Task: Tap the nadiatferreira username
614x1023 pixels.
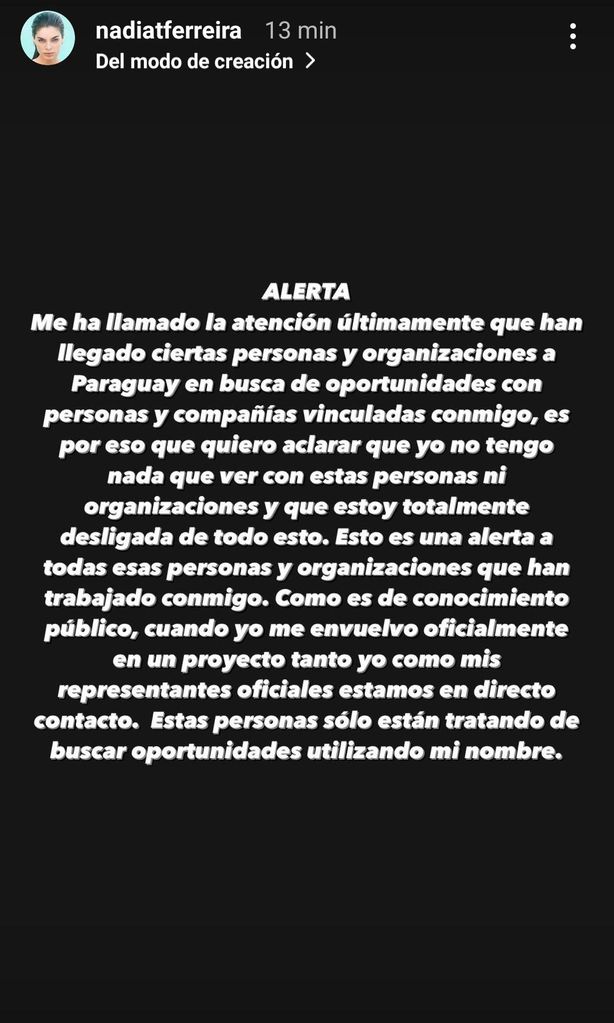Action: 168,31
